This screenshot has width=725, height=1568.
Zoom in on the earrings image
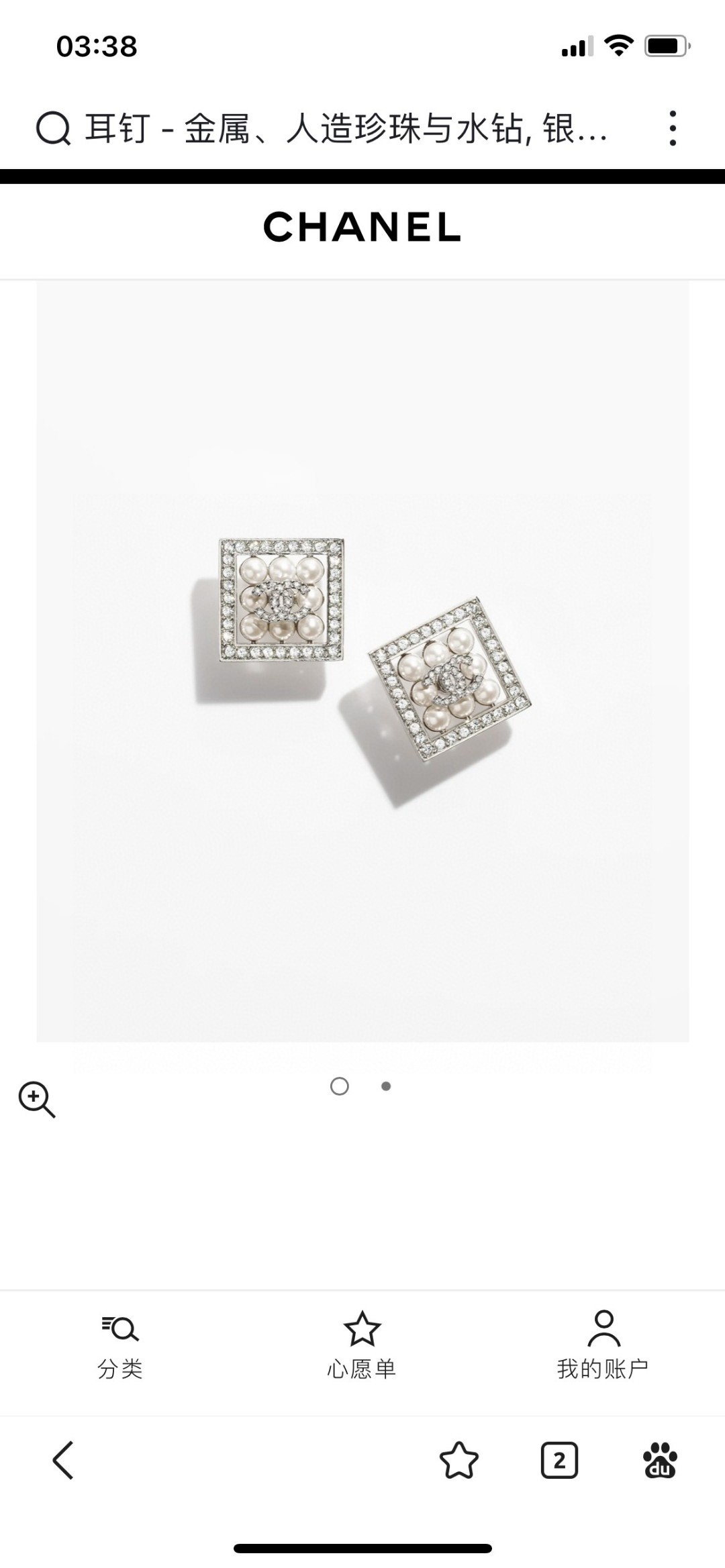point(37,1099)
